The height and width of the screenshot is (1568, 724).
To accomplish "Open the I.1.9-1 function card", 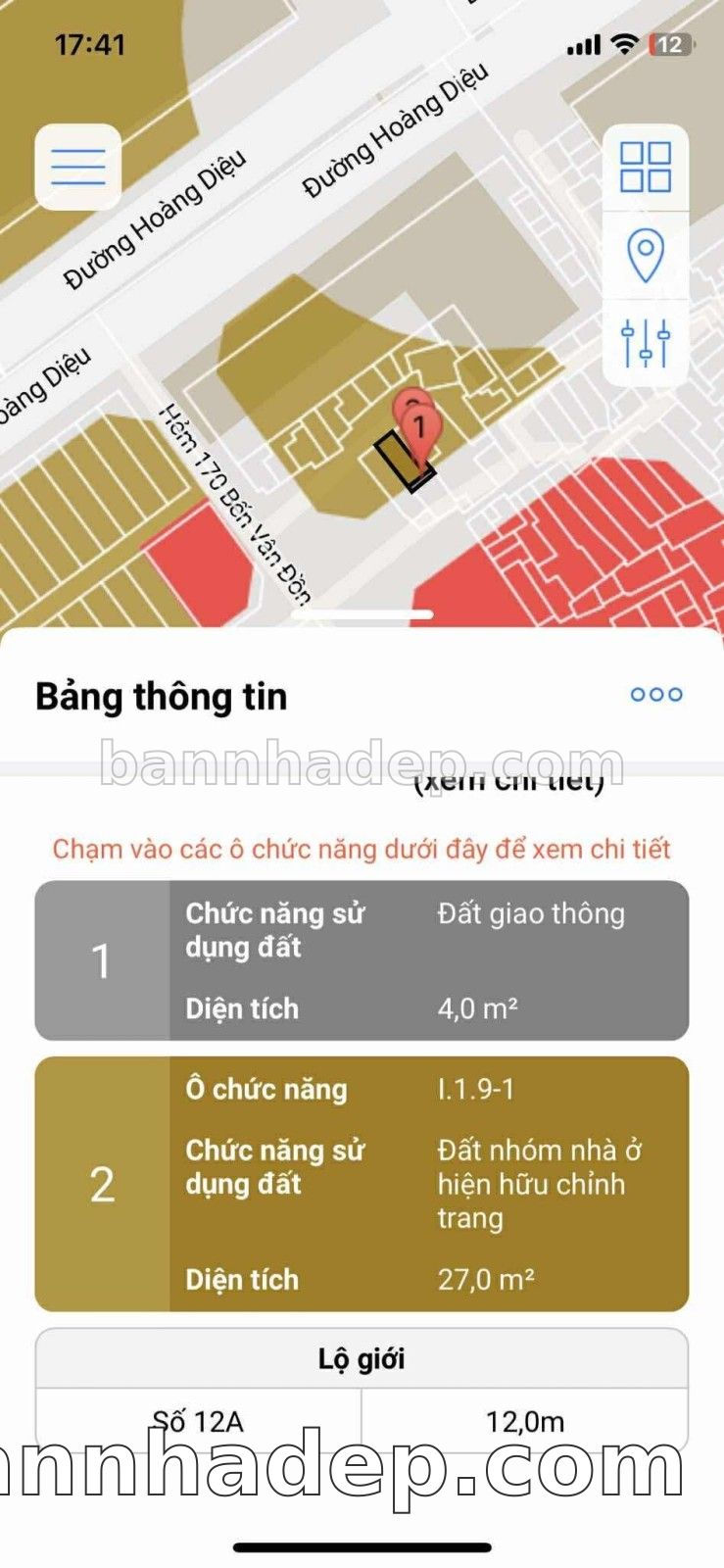I will pyautogui.click(x=362, y=1184).
